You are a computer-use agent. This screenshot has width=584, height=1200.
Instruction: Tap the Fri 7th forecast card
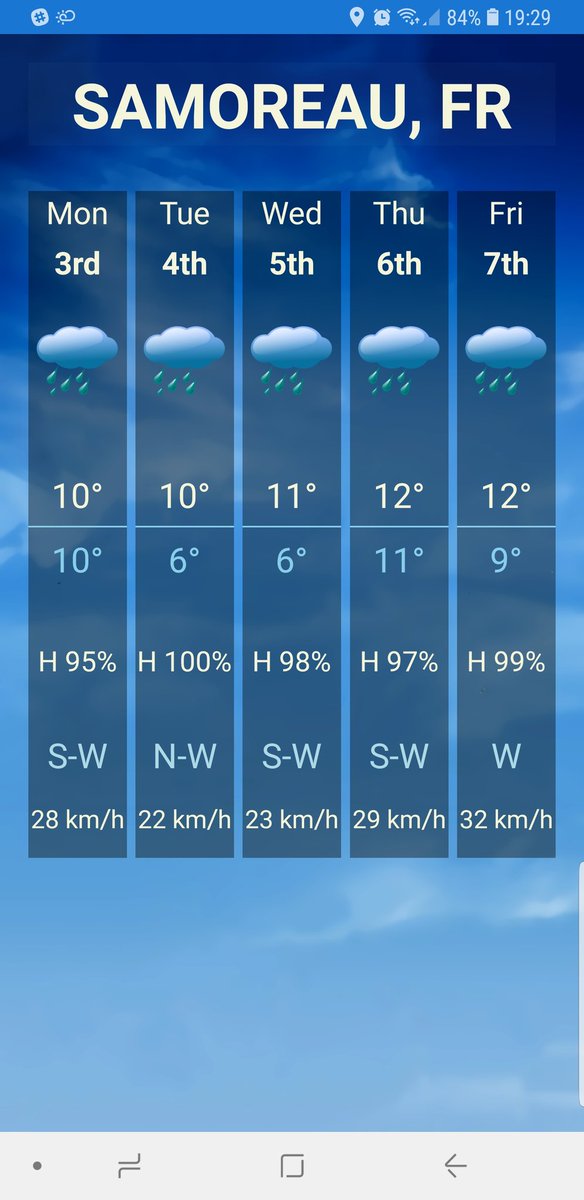[x=506, y=524]
